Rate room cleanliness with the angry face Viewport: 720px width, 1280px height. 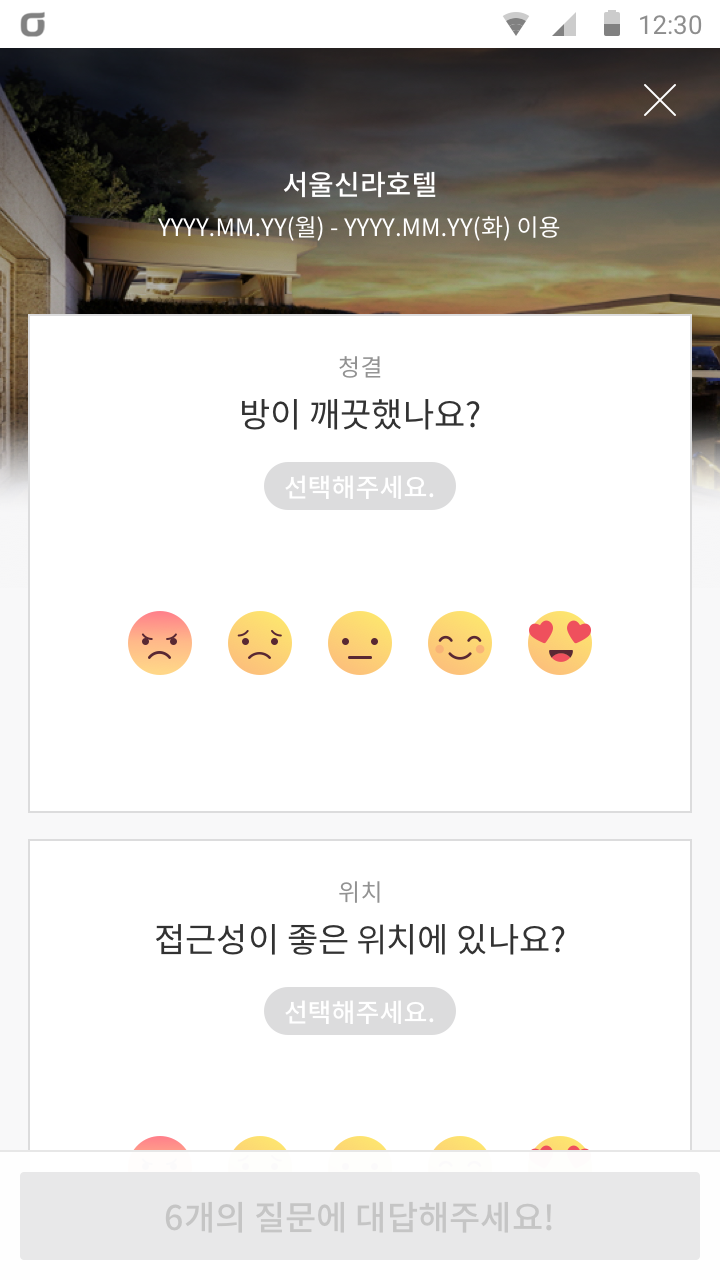click(160, 643)
